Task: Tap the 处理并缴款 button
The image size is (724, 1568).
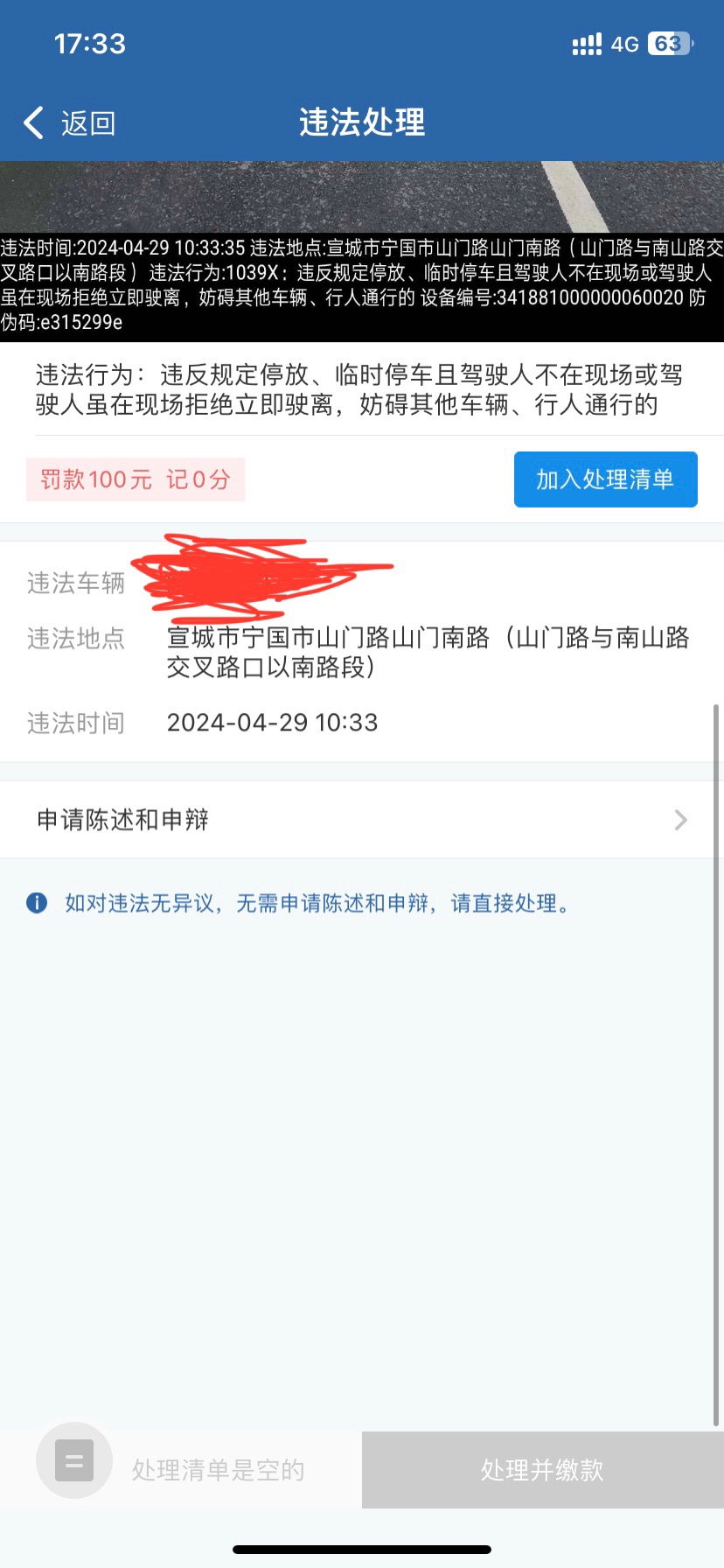Action: tap(542, 1470)
